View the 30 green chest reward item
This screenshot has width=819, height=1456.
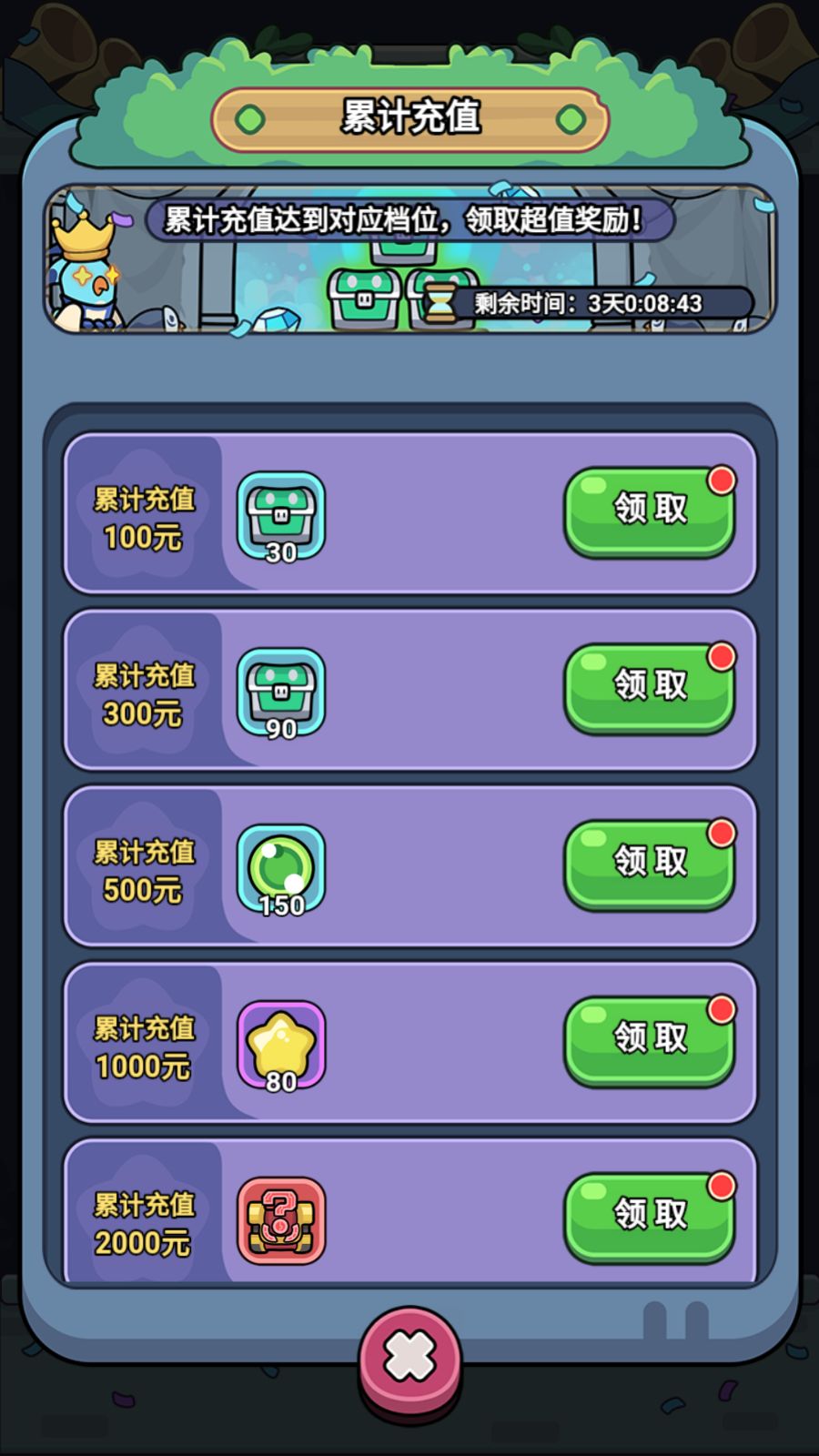pyautogui.click(x=281, y=515)
